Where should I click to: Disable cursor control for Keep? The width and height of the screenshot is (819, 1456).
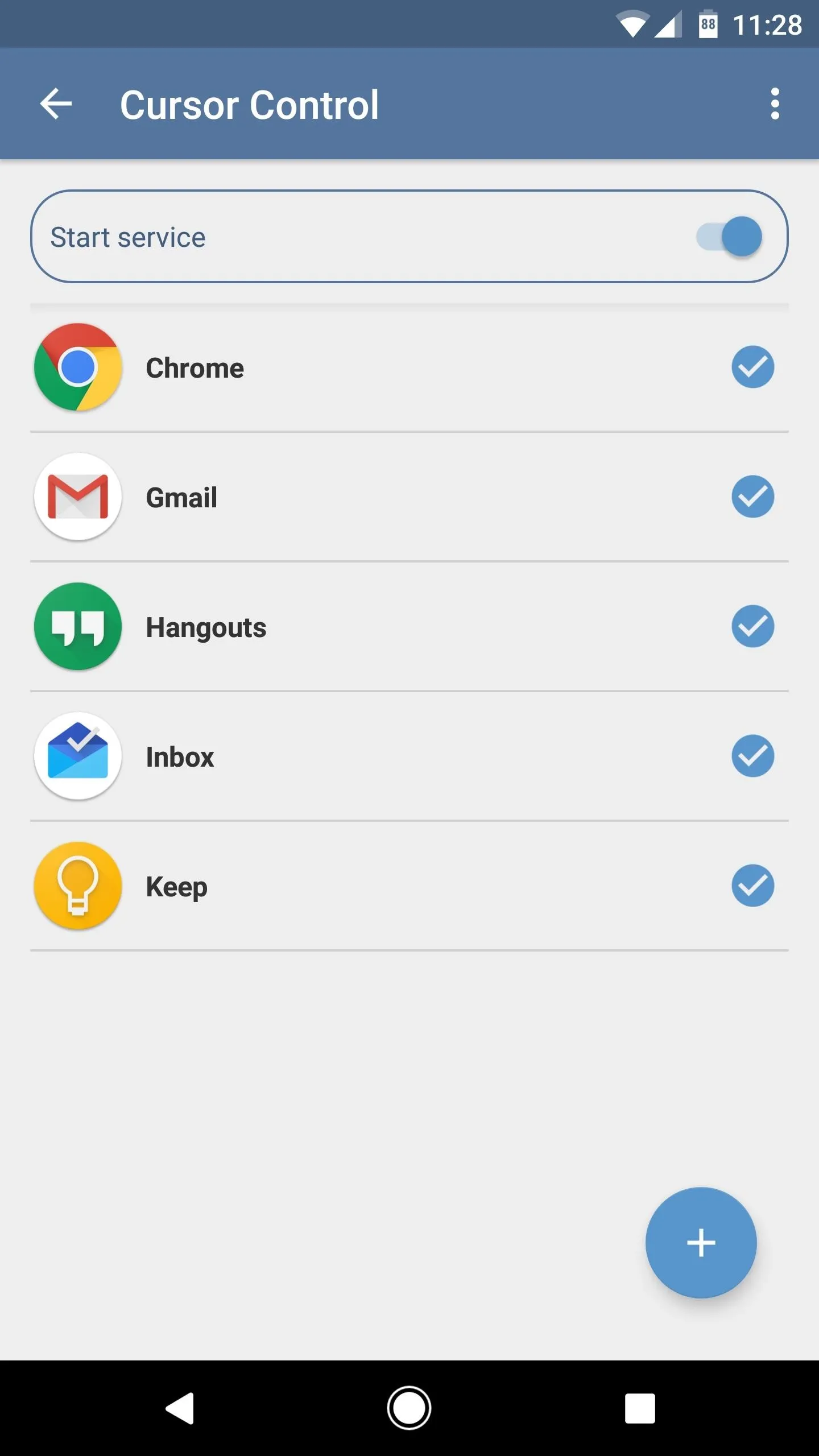click(752, 886)
